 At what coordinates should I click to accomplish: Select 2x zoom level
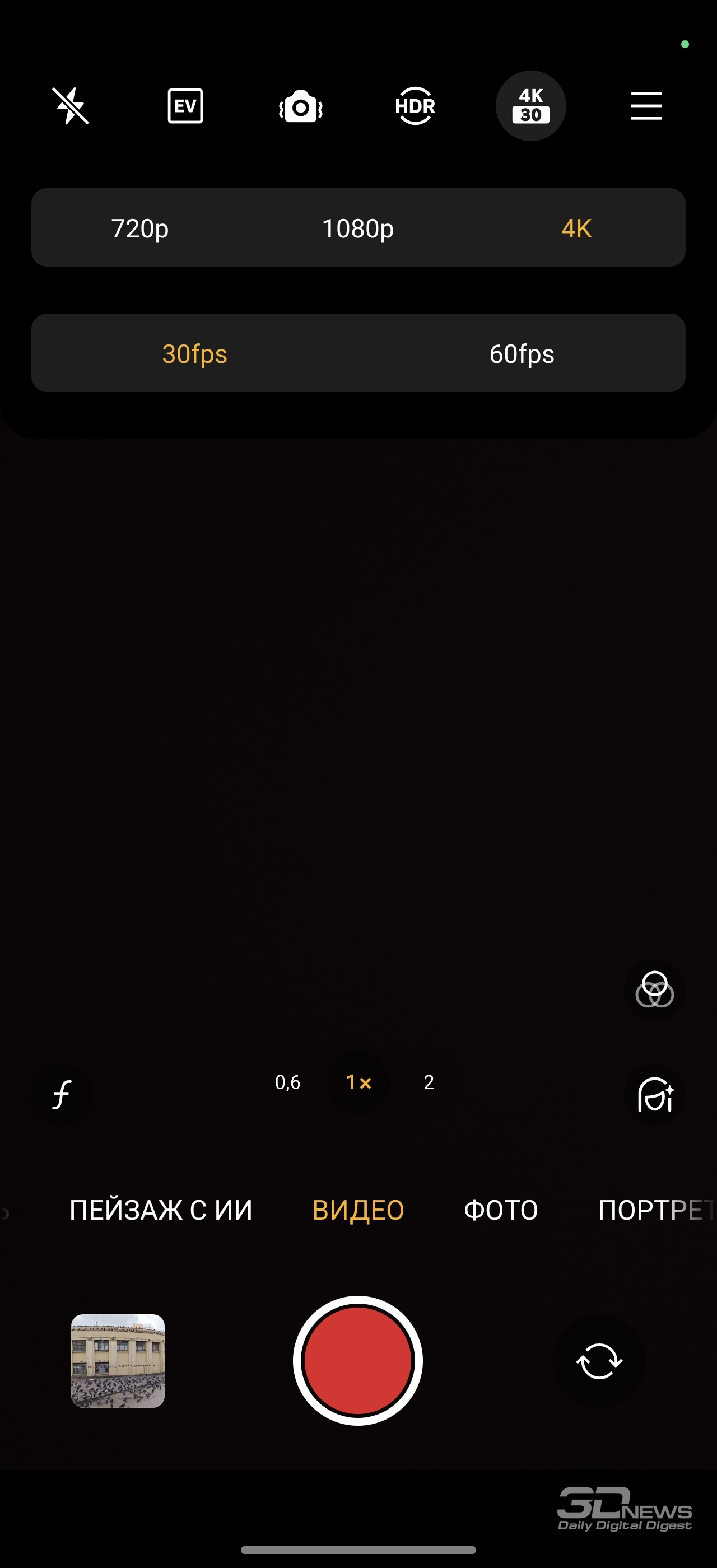click(429, 1082)
